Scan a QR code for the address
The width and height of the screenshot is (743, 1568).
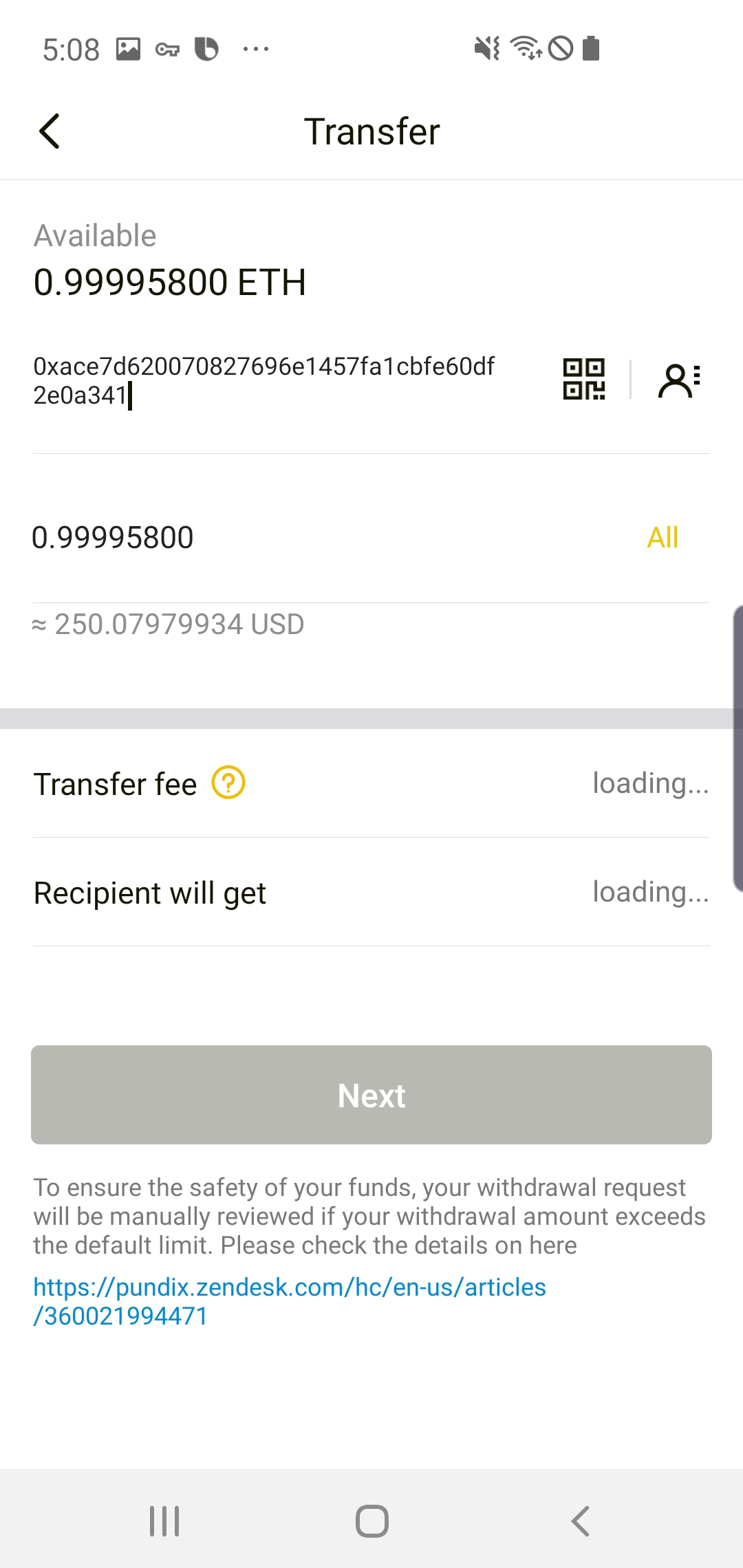pos(583,379)
